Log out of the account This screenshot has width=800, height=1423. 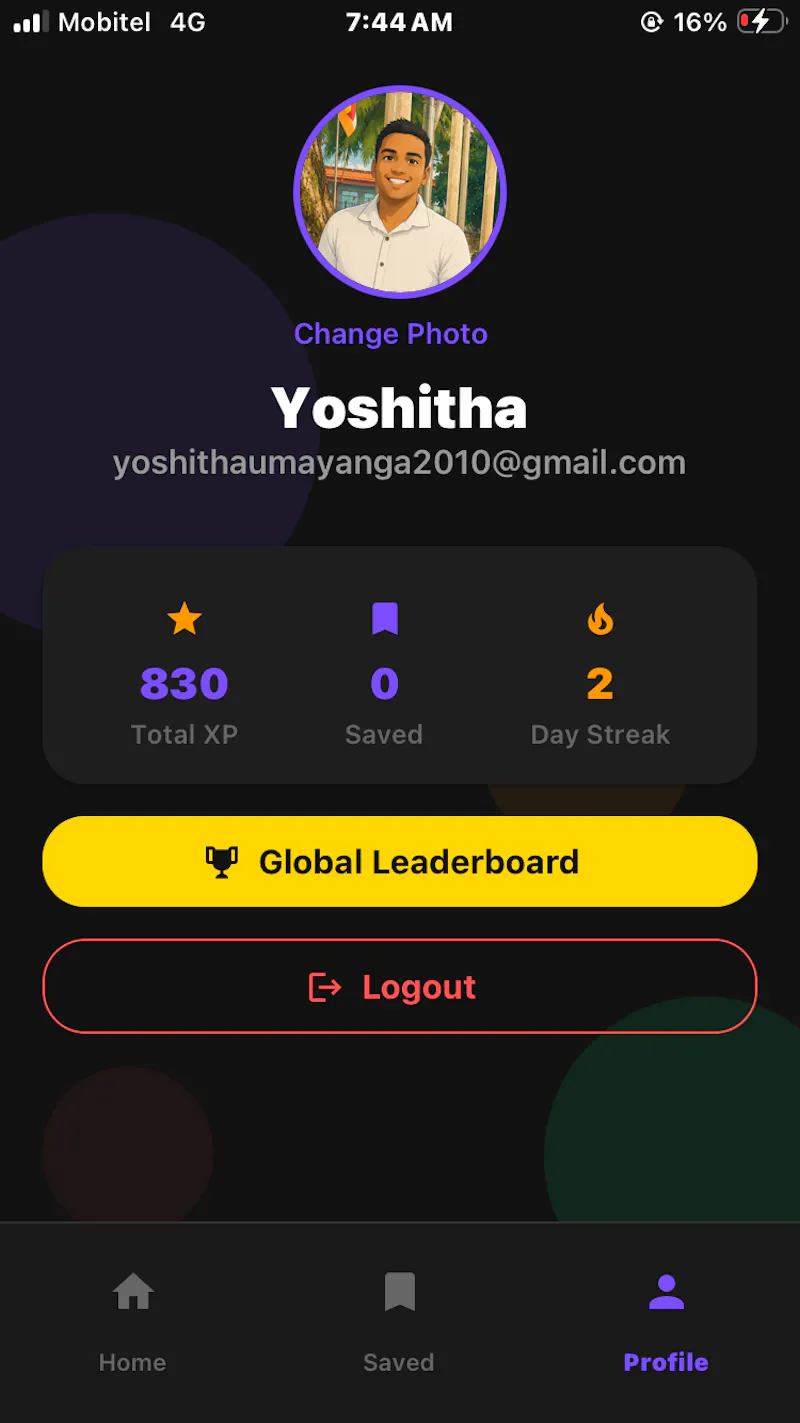tap(400, 986)
